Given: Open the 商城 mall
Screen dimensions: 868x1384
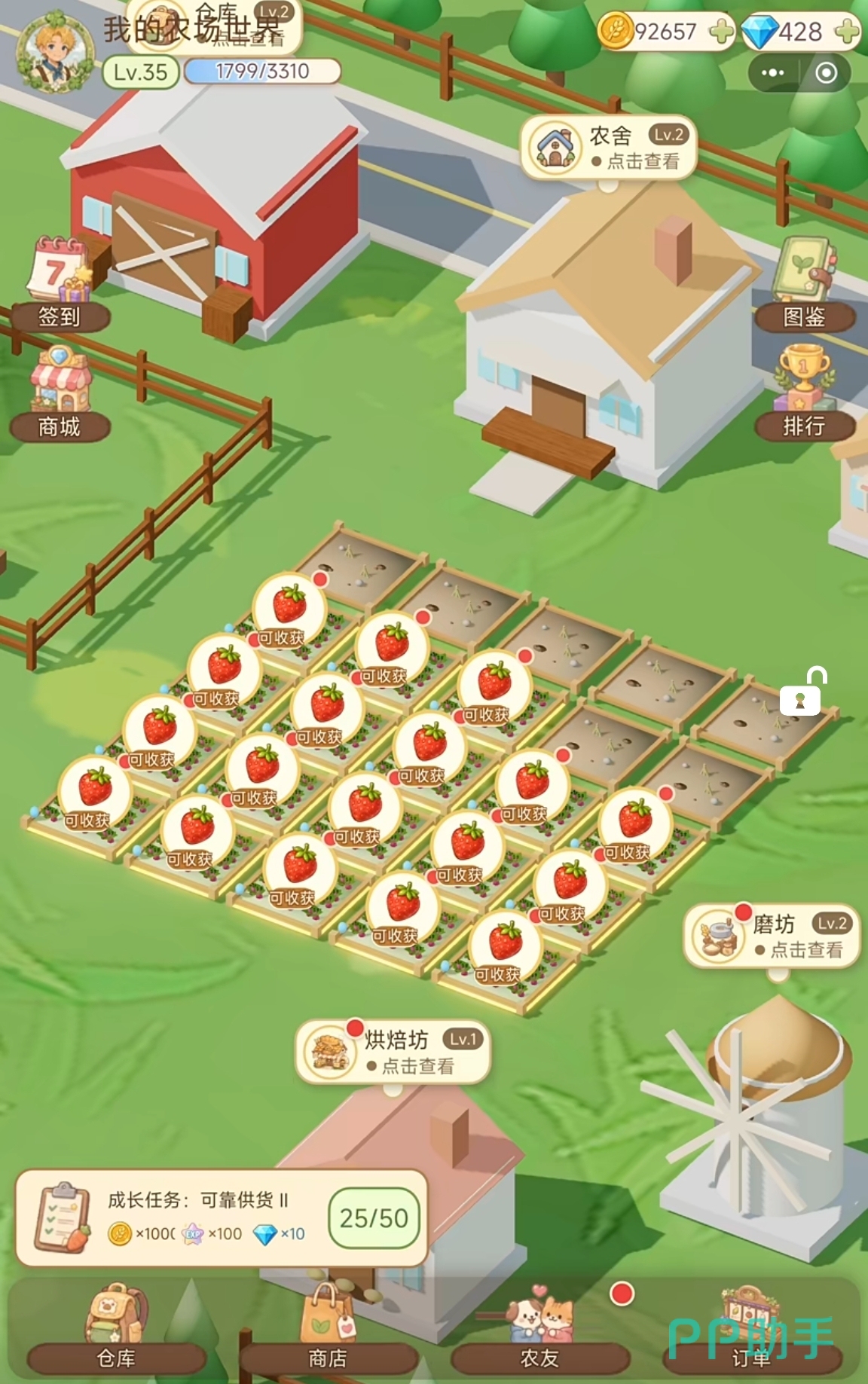Looking at the screenshot, I should (59, 394).
